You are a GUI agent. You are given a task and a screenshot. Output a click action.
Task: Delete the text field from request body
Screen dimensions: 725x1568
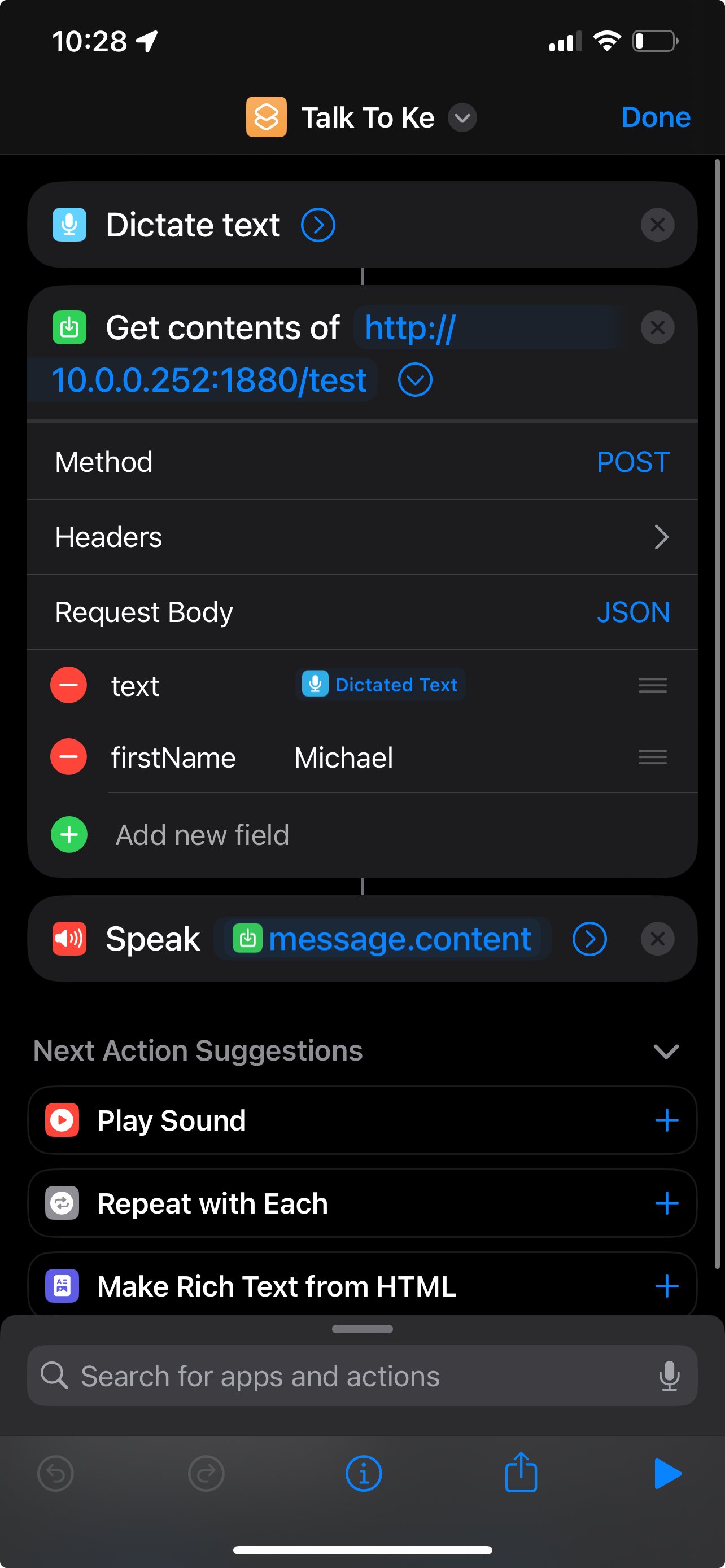point(68,685)
